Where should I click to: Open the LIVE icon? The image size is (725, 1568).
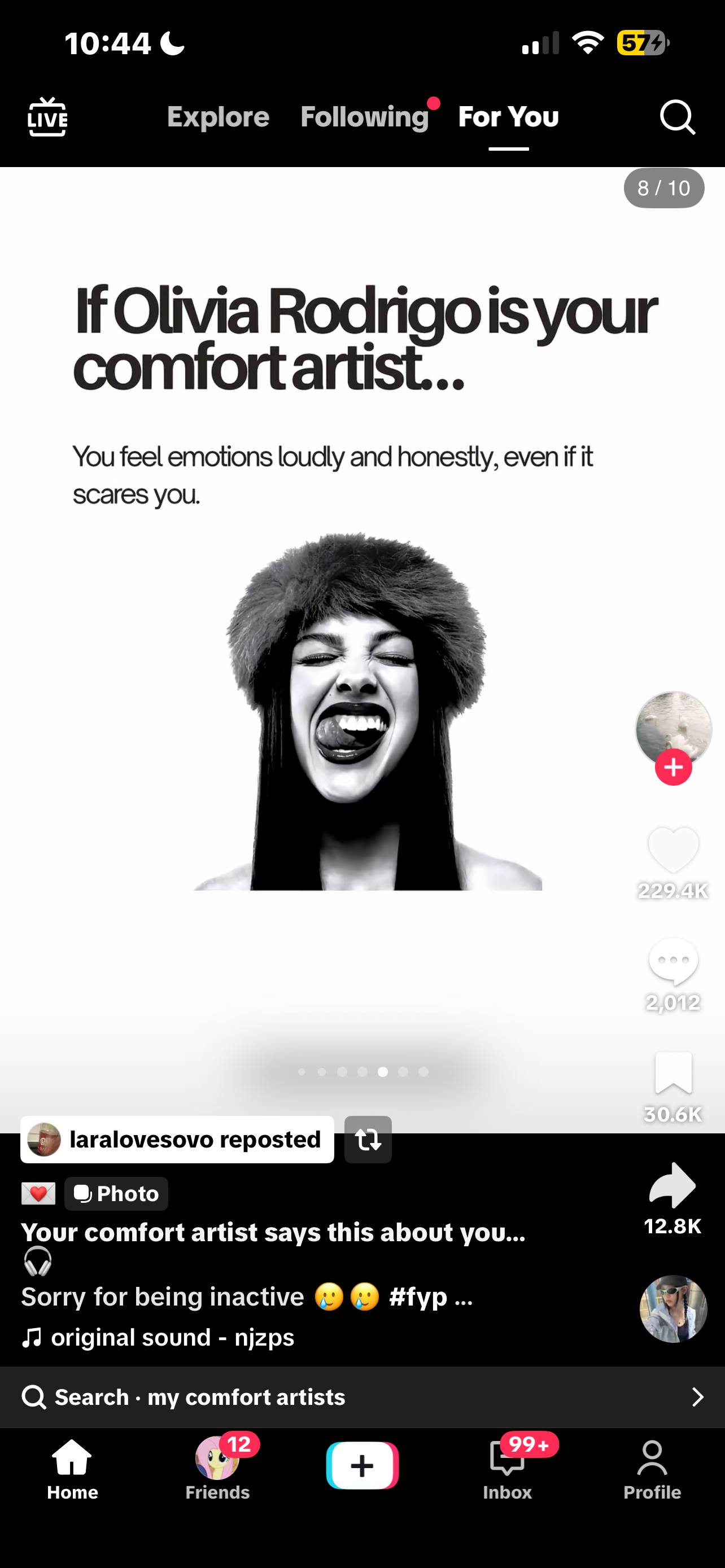click(47, 117)
